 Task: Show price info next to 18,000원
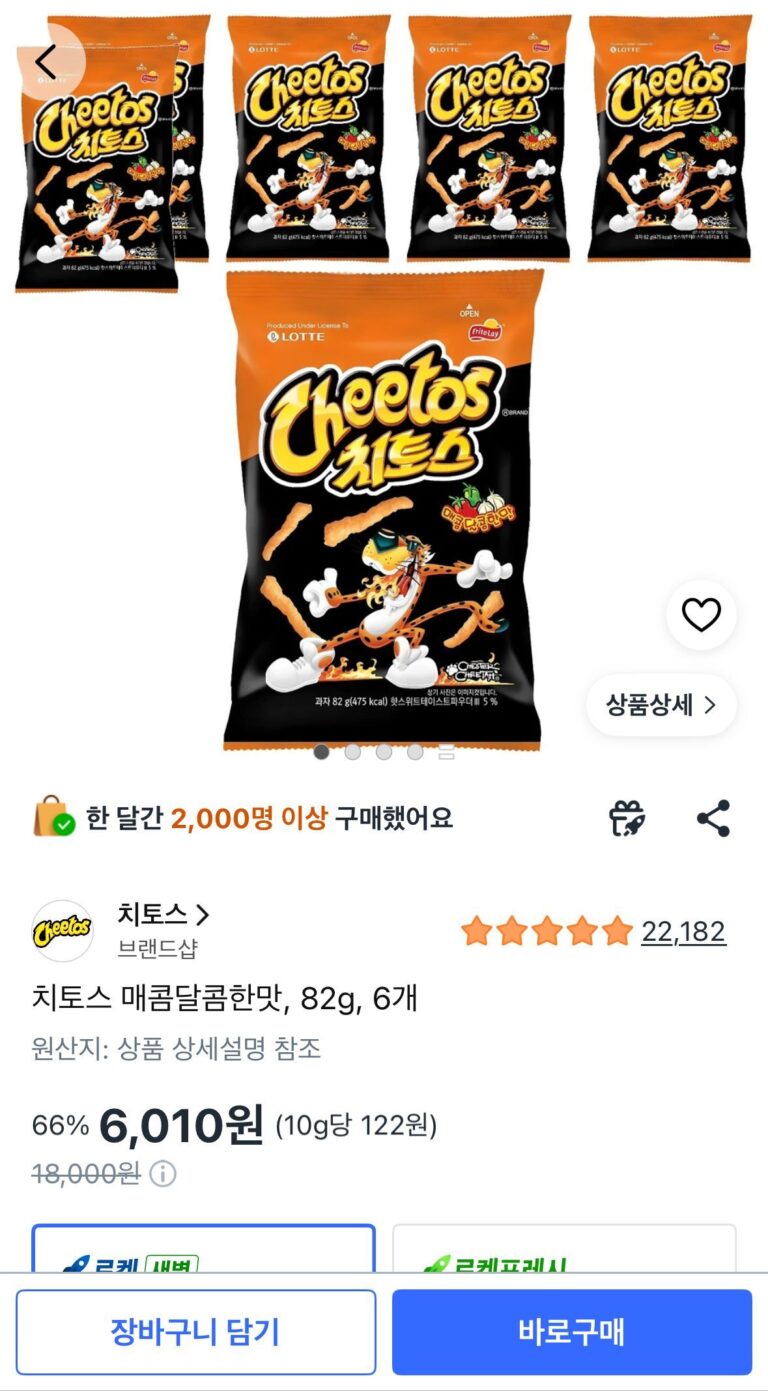click(163, 1173)
